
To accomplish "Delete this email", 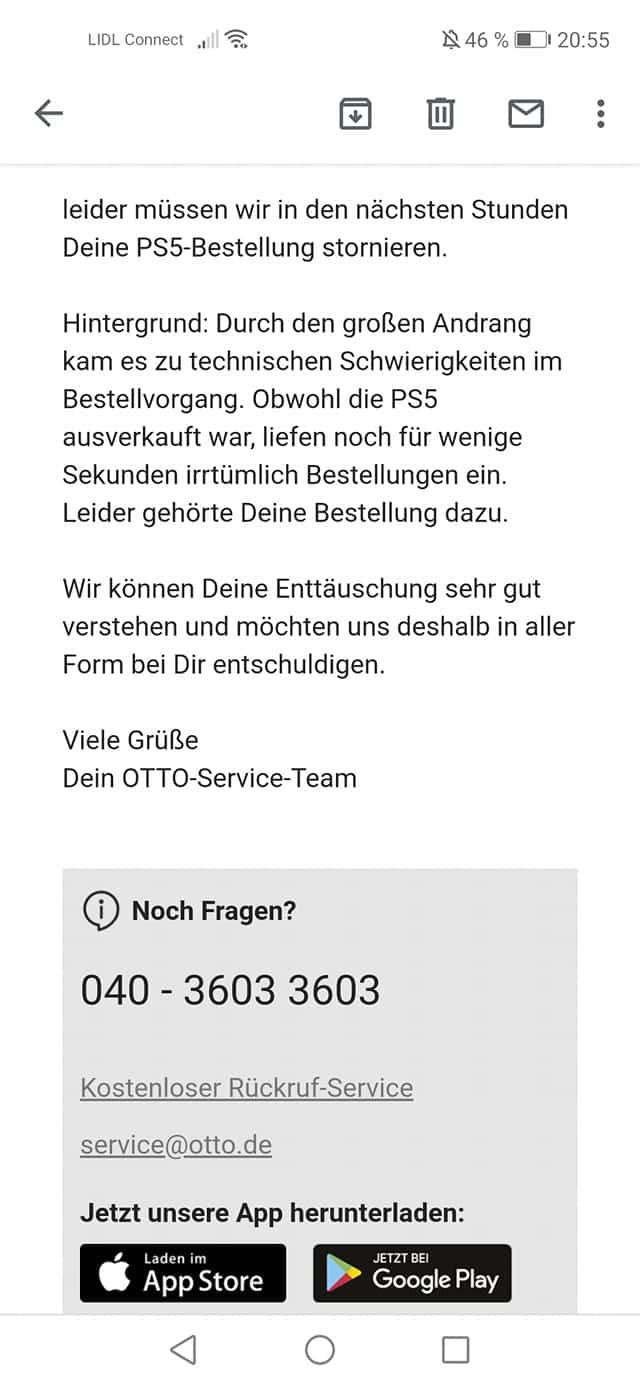I will click(440, 114).
